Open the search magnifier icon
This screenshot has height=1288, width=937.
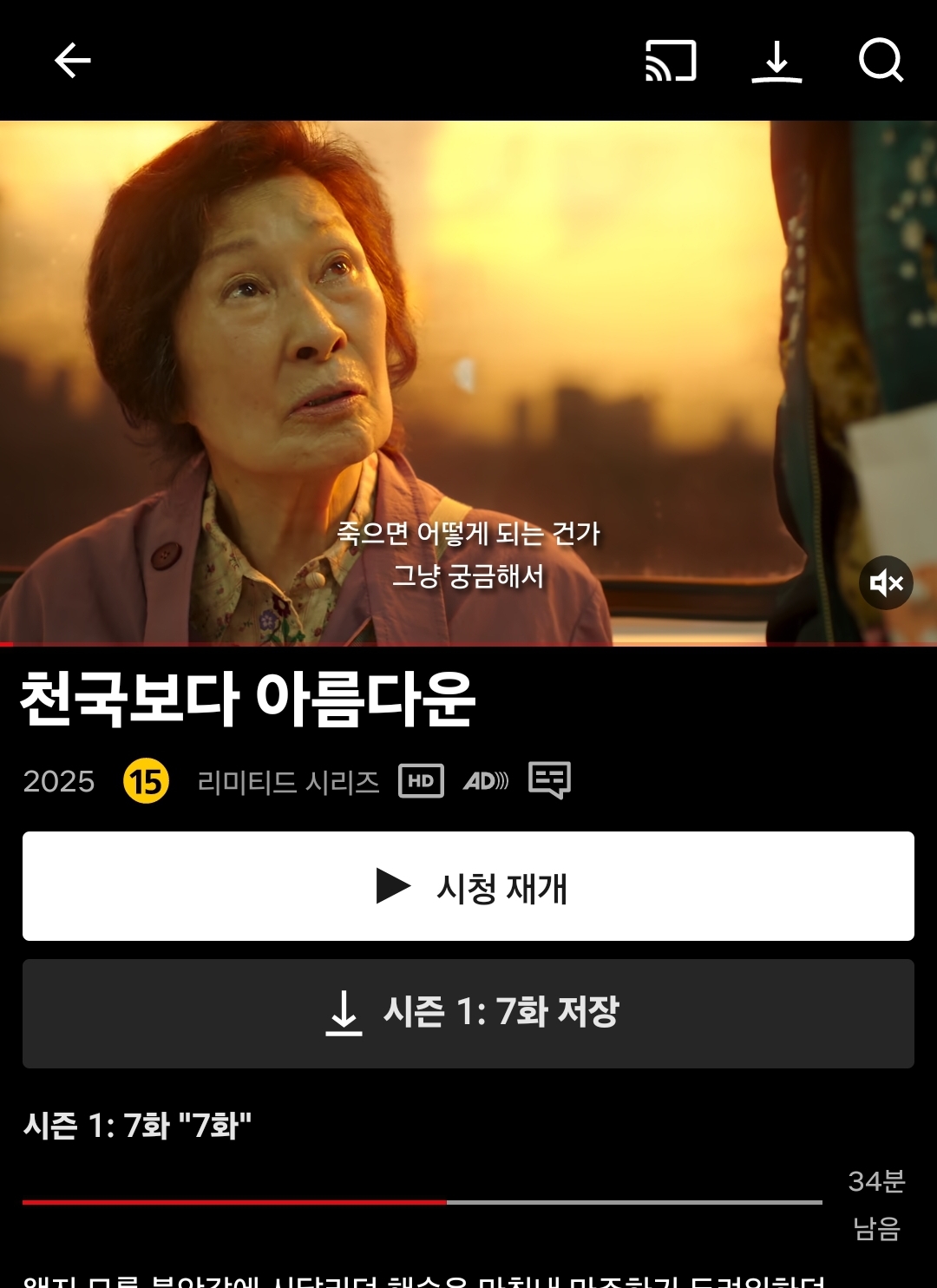pos(881,60)
